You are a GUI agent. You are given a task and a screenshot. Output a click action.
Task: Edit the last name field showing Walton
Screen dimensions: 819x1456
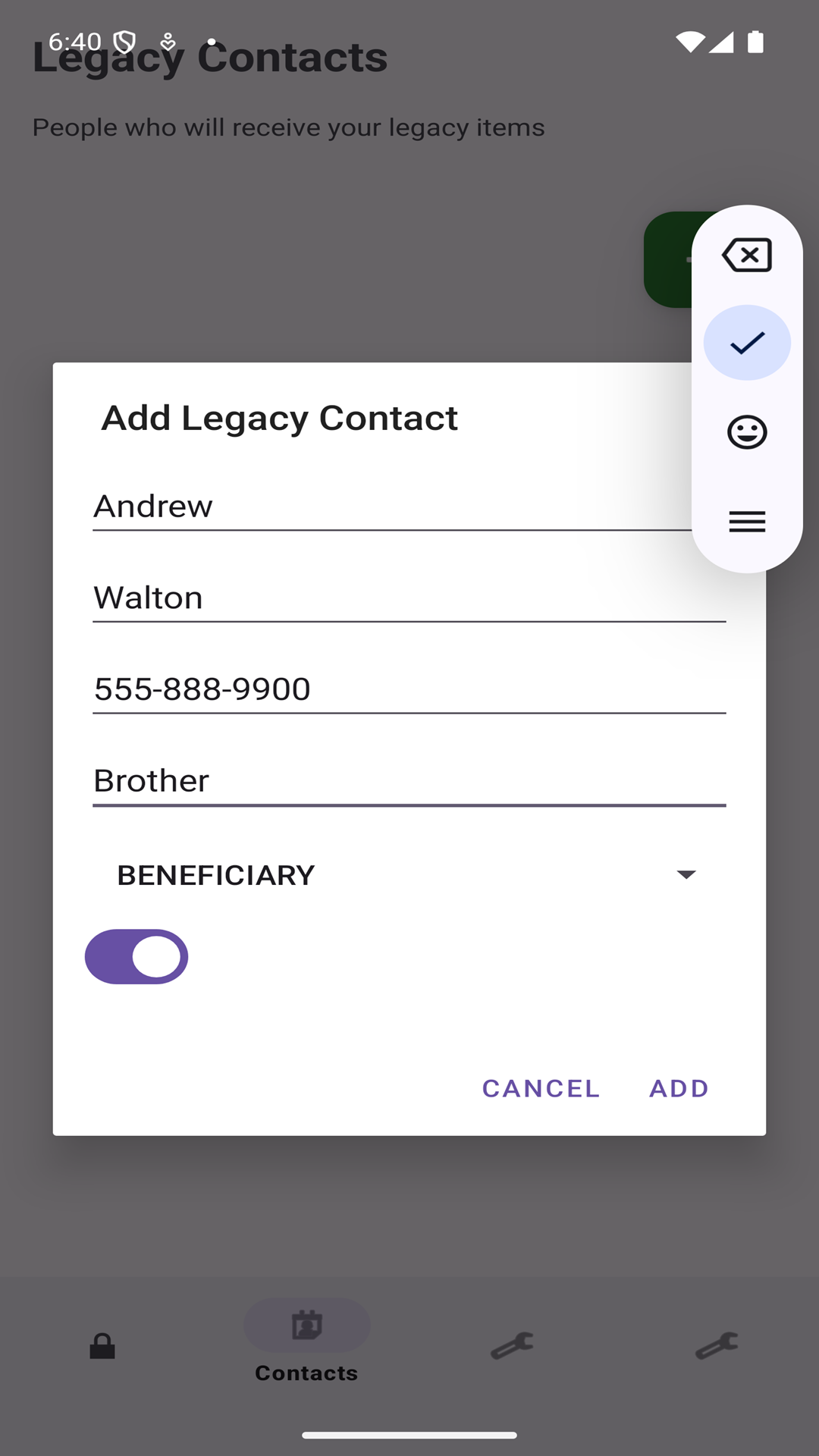coord(409,598)
